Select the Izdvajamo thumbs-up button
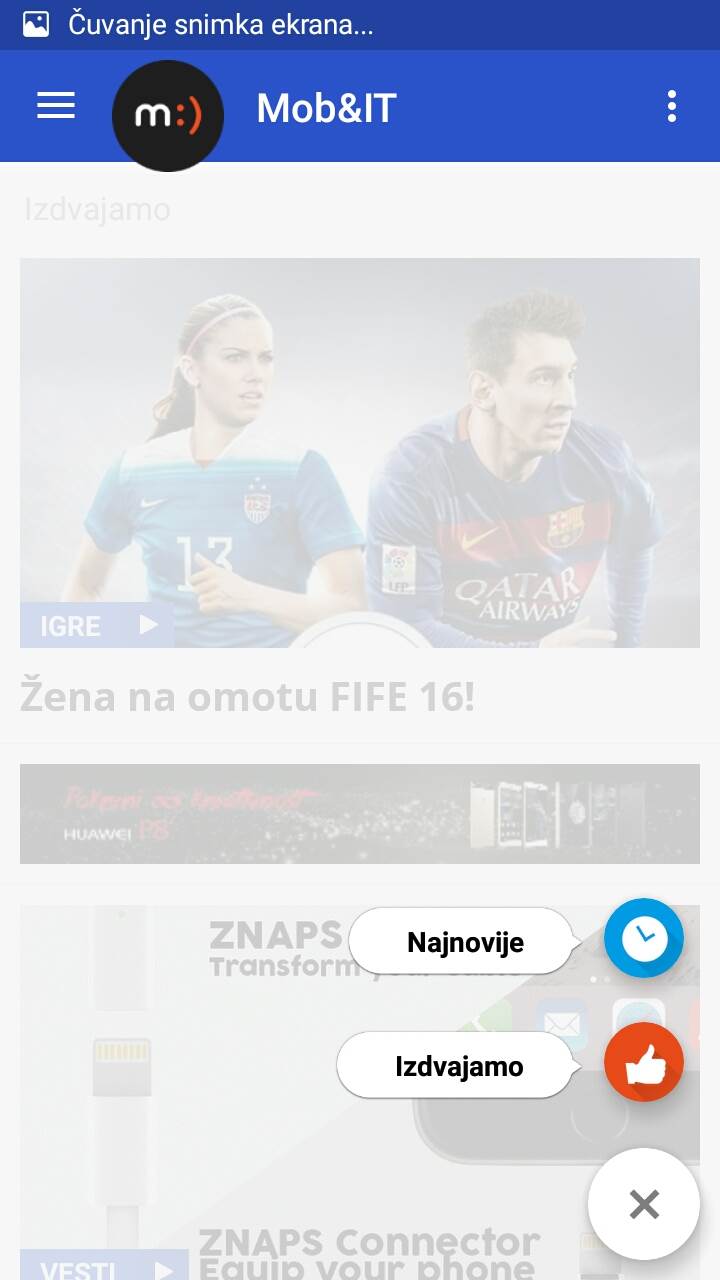The width and height of the screenshot is (720, 1280). tap(644, 1063)
